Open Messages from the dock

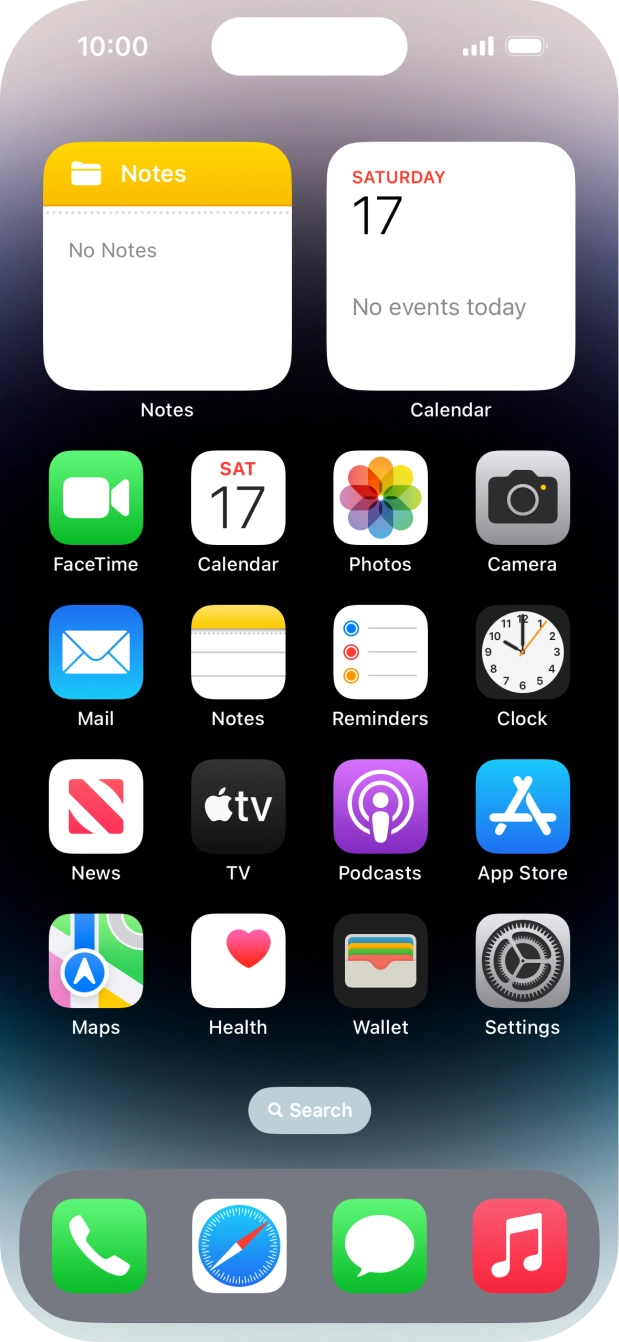point(380,1246)
